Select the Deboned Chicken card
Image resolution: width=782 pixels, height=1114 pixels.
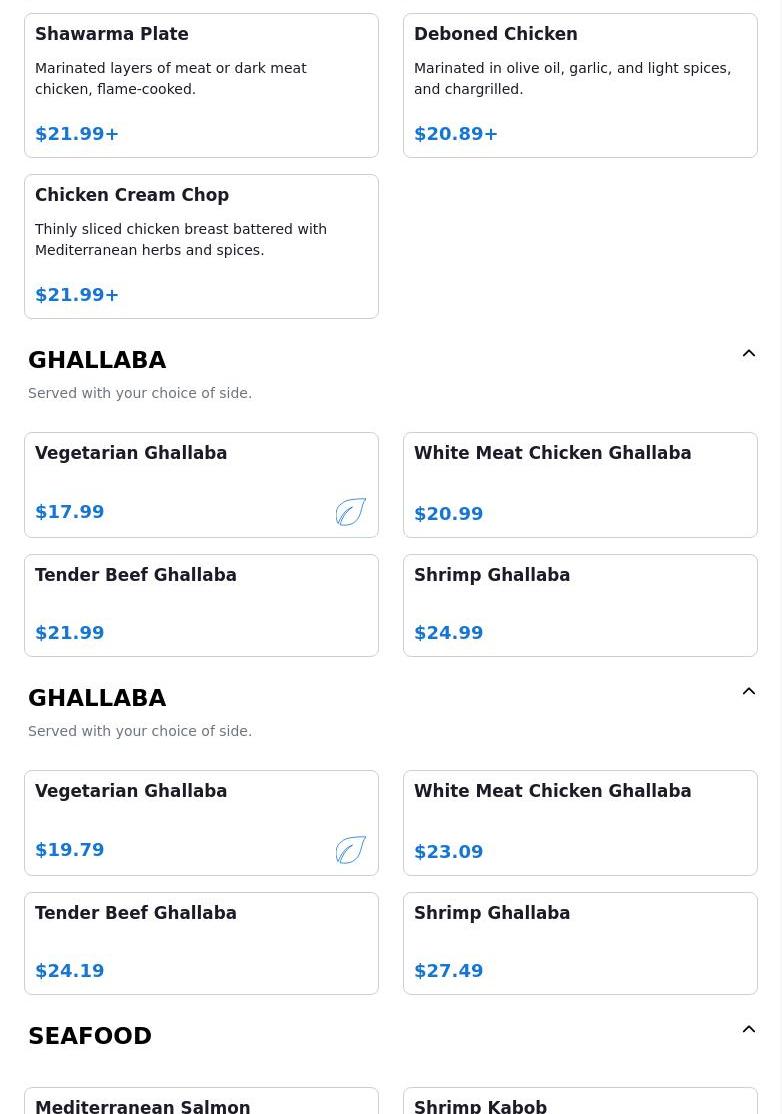click(580, 85)
